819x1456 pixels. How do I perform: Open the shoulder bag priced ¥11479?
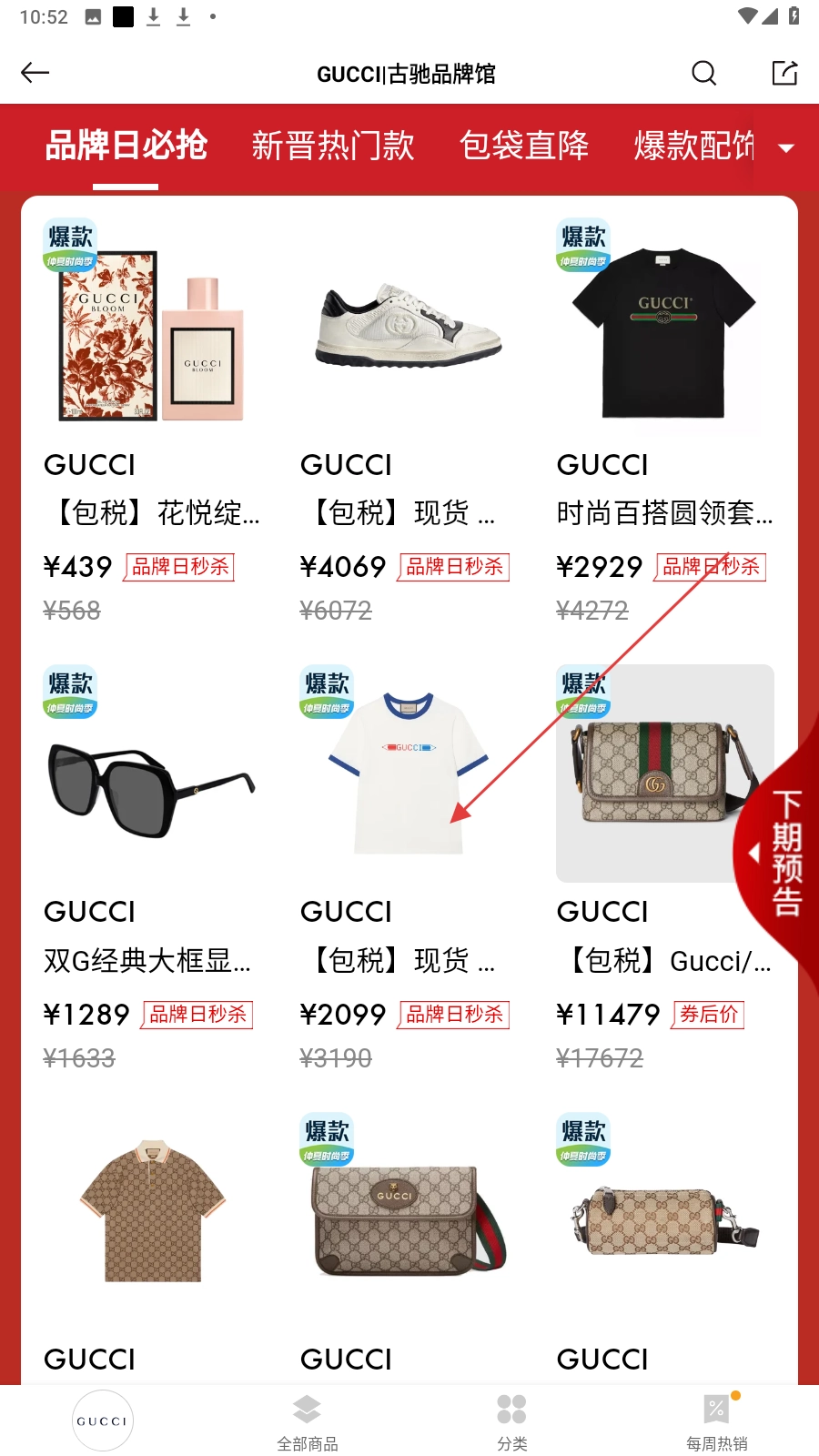657,773
